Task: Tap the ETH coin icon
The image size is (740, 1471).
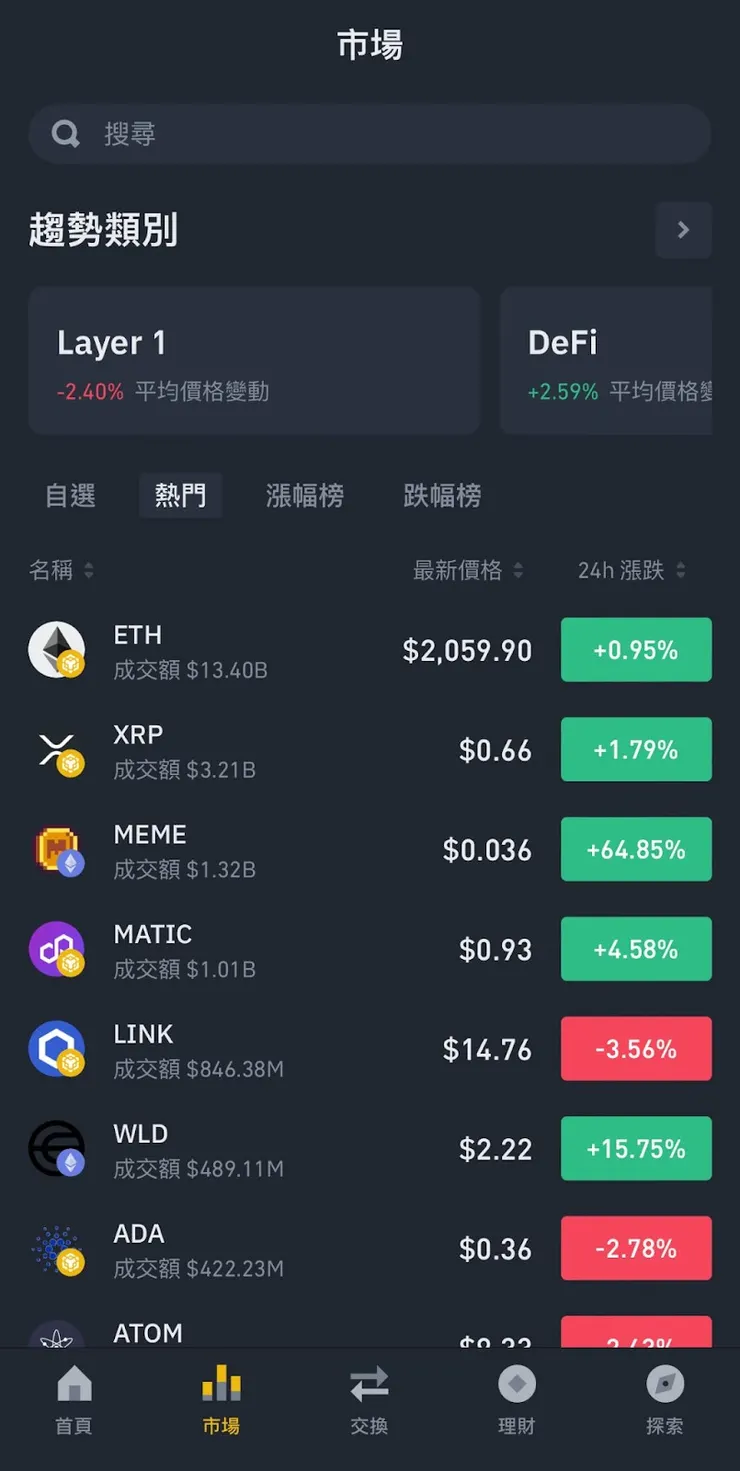Action: 56,650
